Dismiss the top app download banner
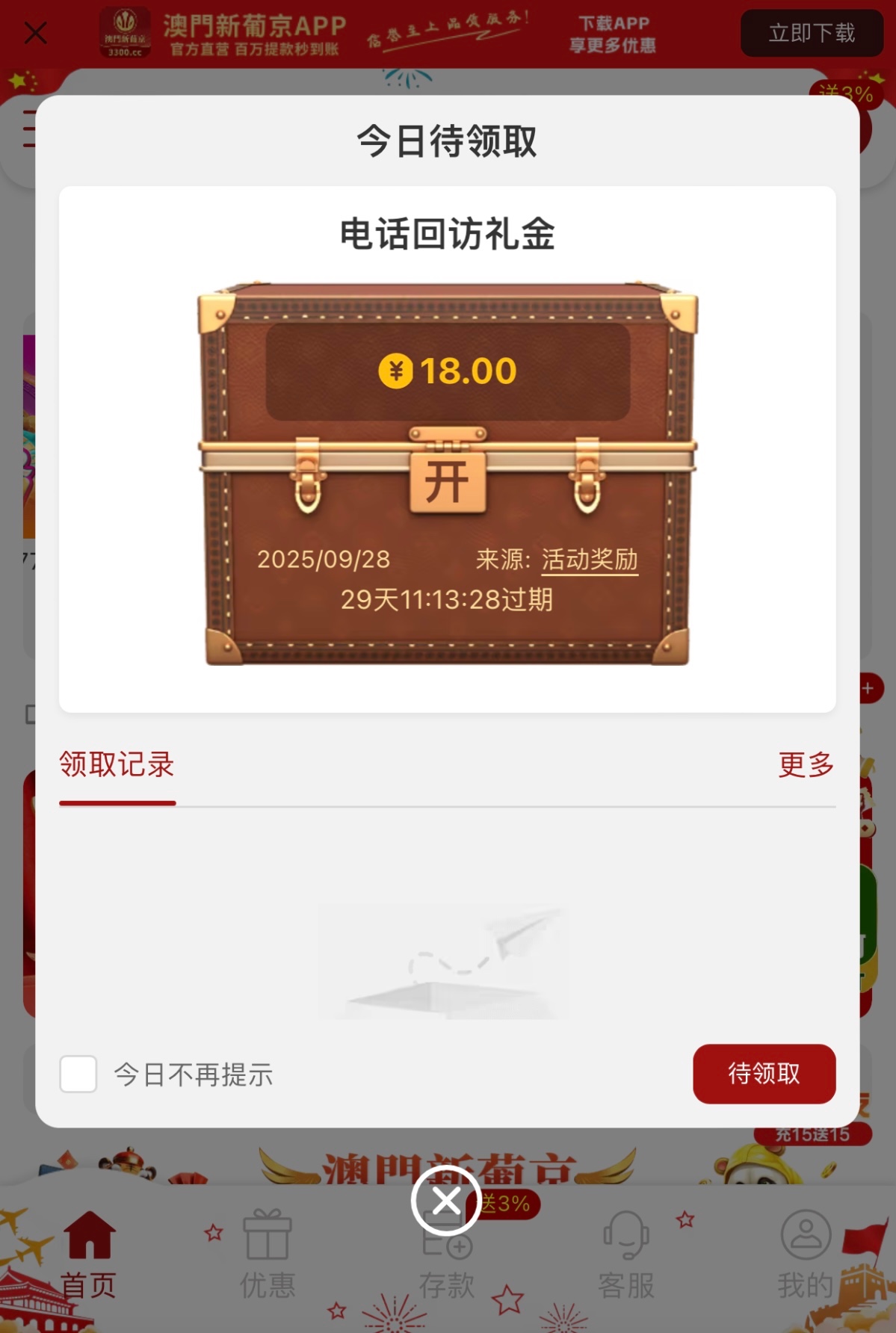 tap(35, 33)
